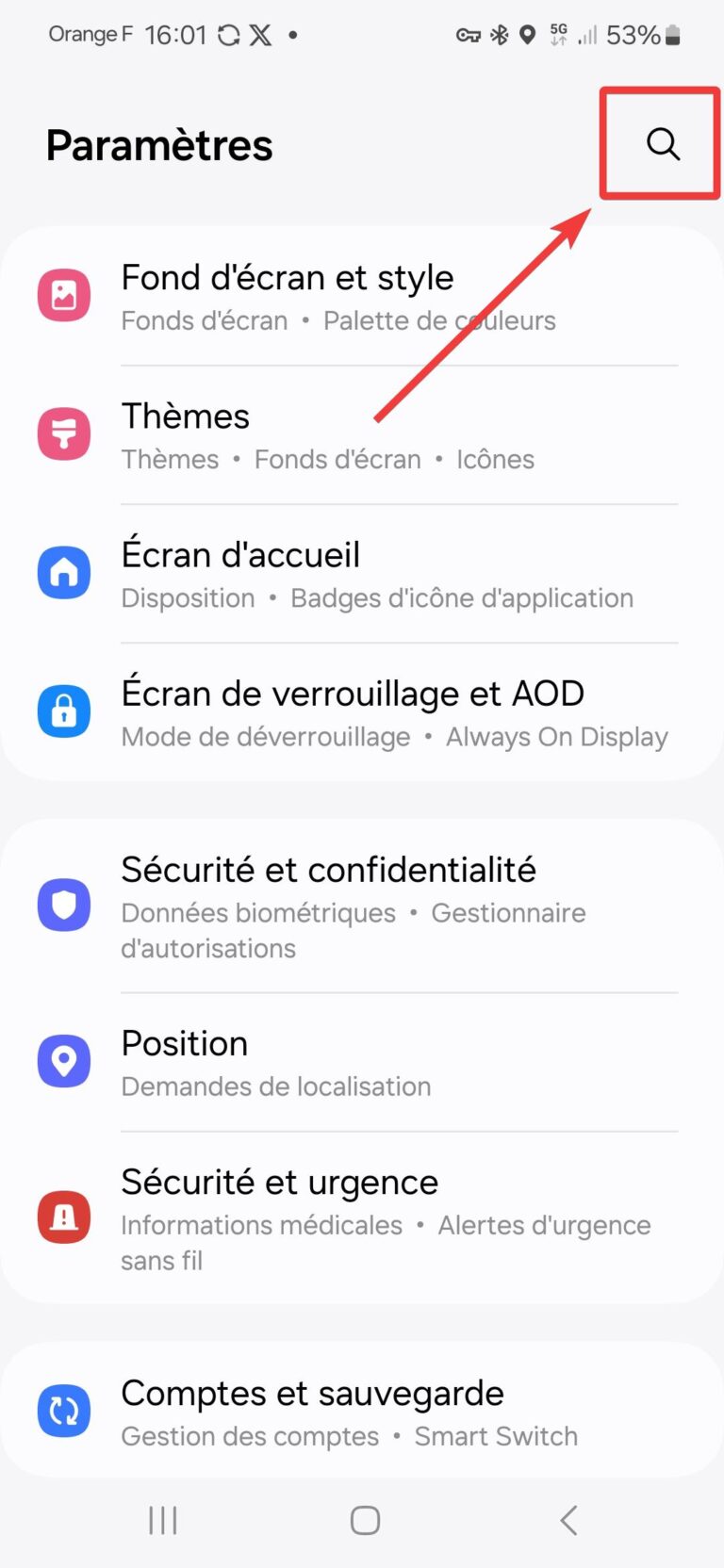Image resolution: width=724 pixels, height=1568 pixels.
Task: Click the Écran d'accueil home icon
Action: [x=63, y=572]
